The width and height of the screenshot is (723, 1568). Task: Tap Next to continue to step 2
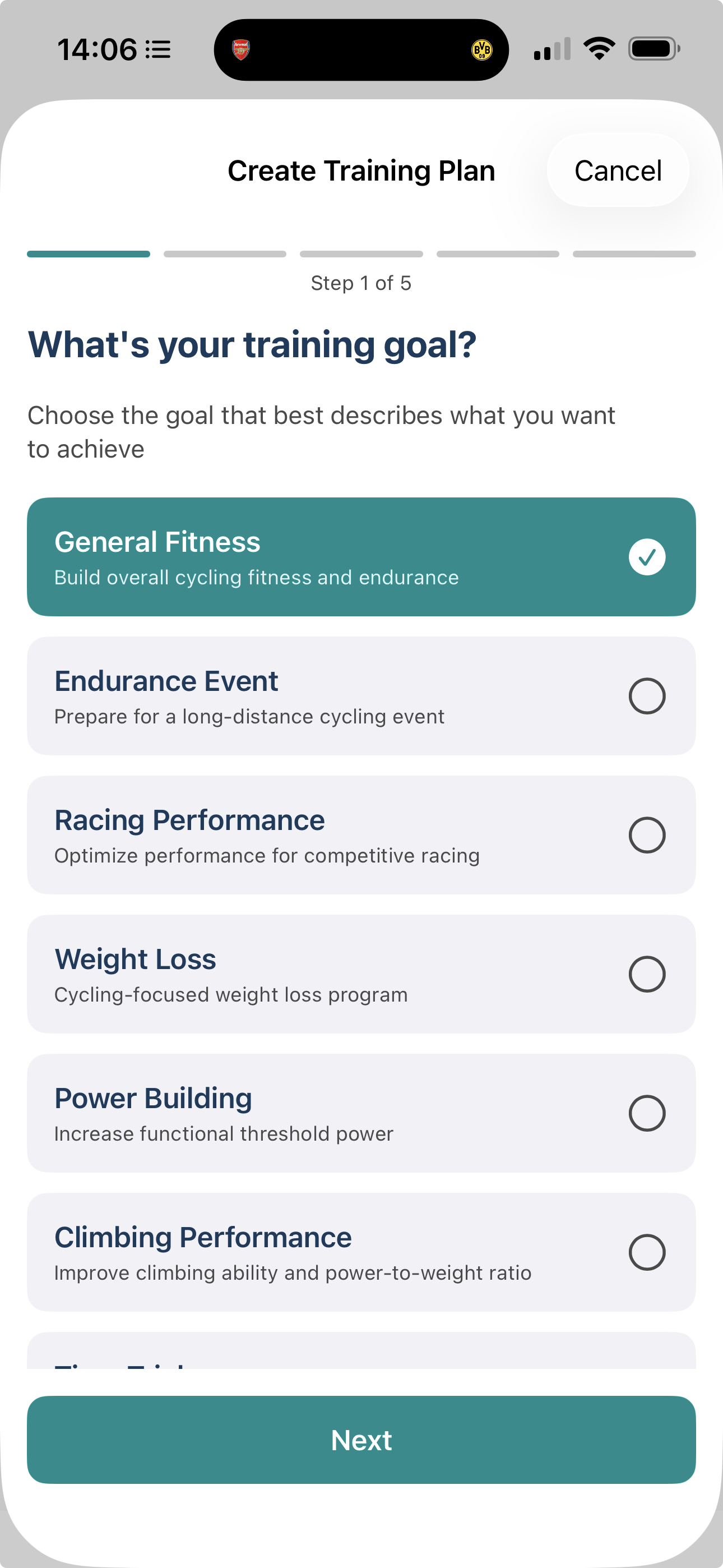coord(361,1440)
